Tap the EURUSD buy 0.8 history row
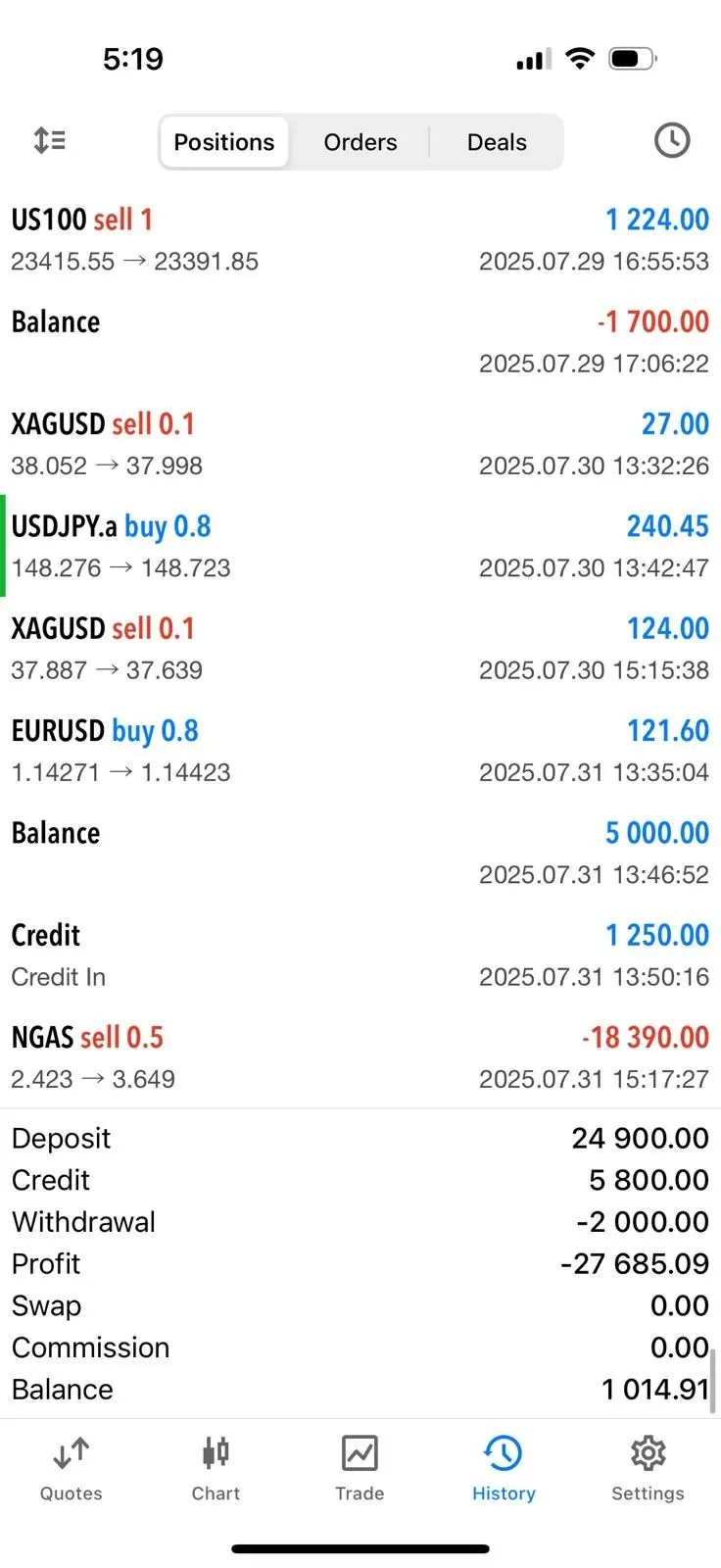Viewport: 721px width, 1568px height. pyautogui.click(x=360, y=750)
